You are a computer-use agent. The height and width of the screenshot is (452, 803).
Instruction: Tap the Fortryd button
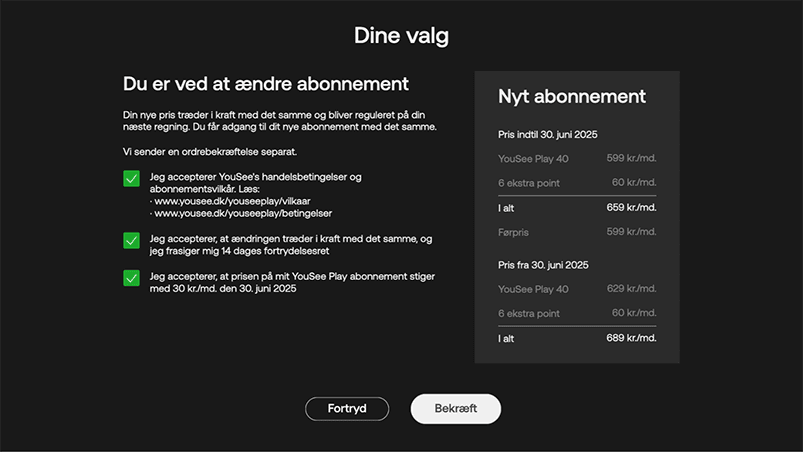[347, 408]
